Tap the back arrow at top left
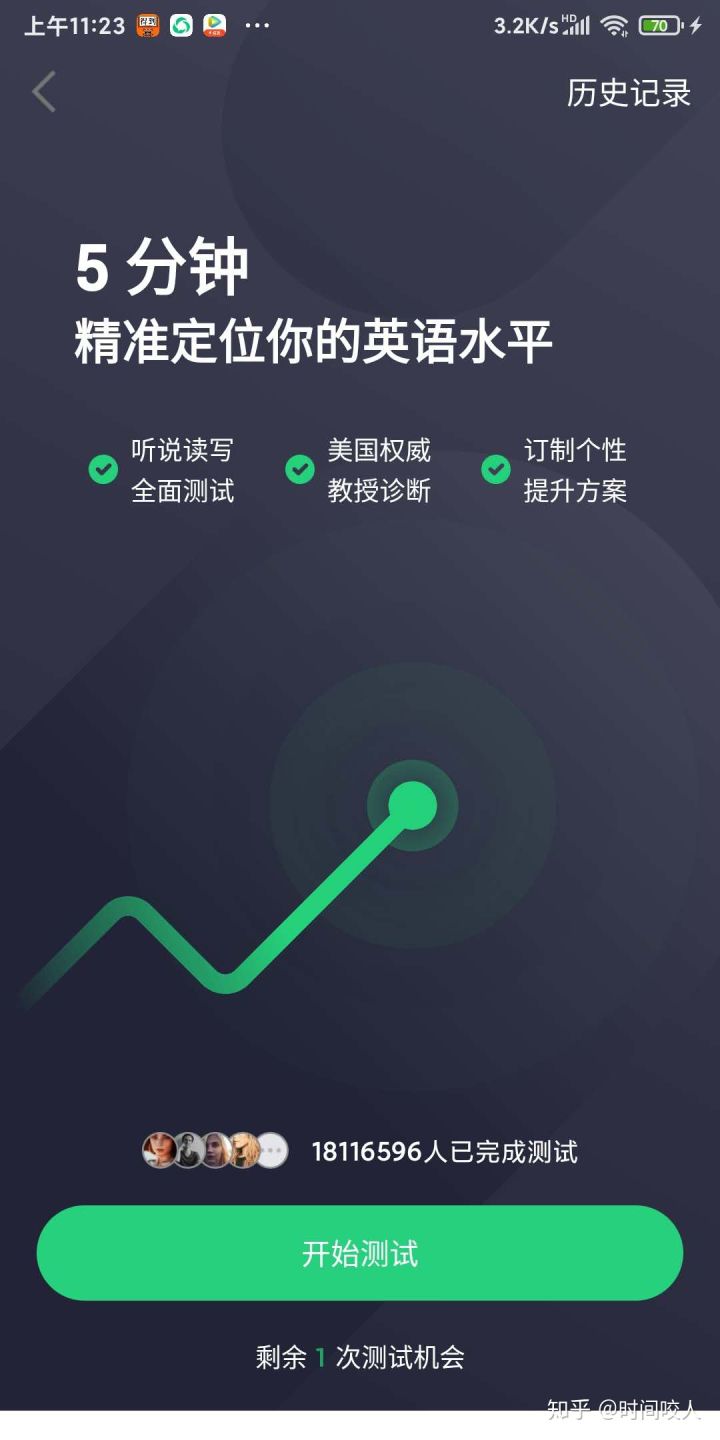The image size is (720, 1440). [42, 92]
